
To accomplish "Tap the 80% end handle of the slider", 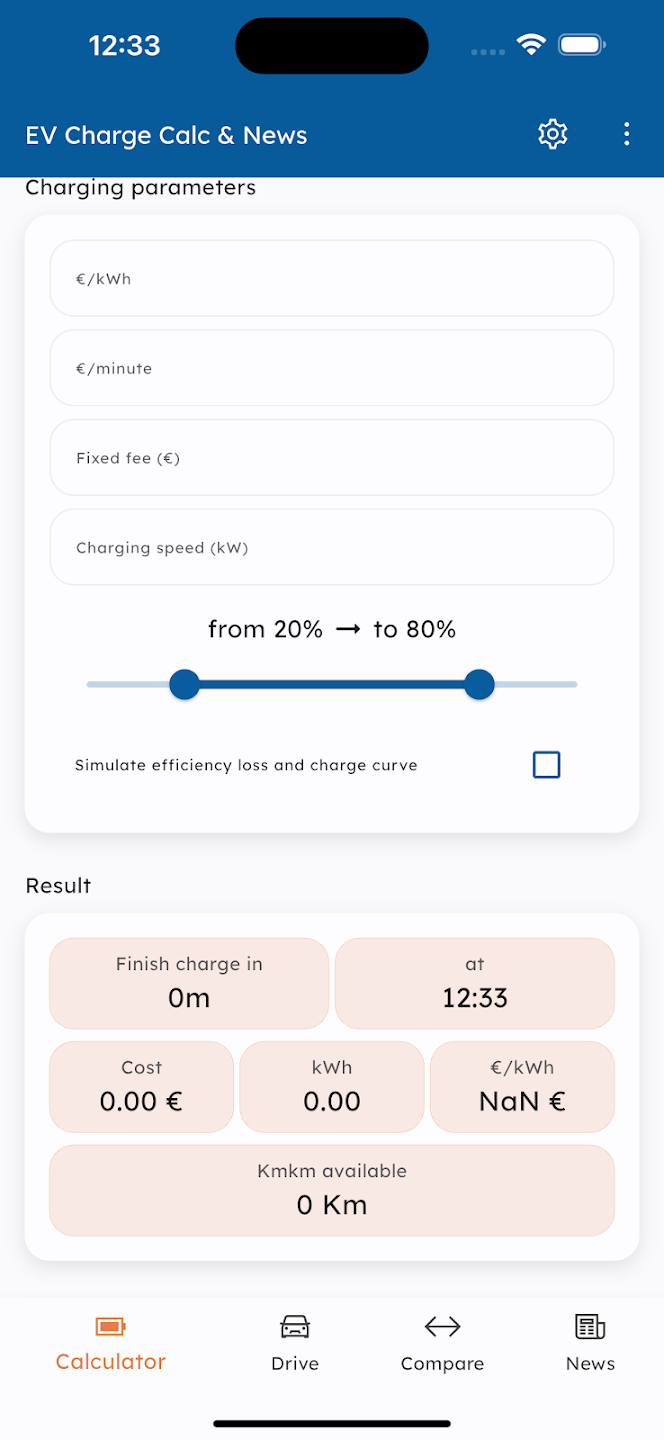I will pos(480,685).
